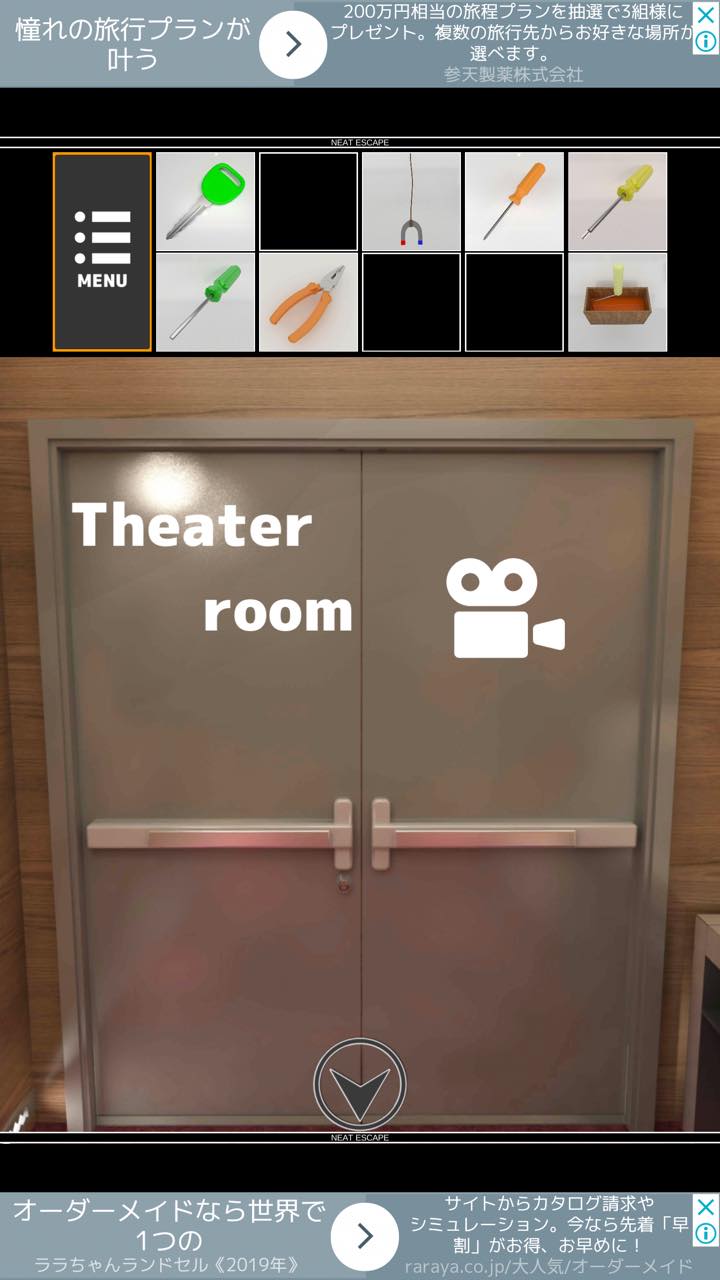Select the orange screwdriver item
720x1280 pixels.
click(514, 201)
